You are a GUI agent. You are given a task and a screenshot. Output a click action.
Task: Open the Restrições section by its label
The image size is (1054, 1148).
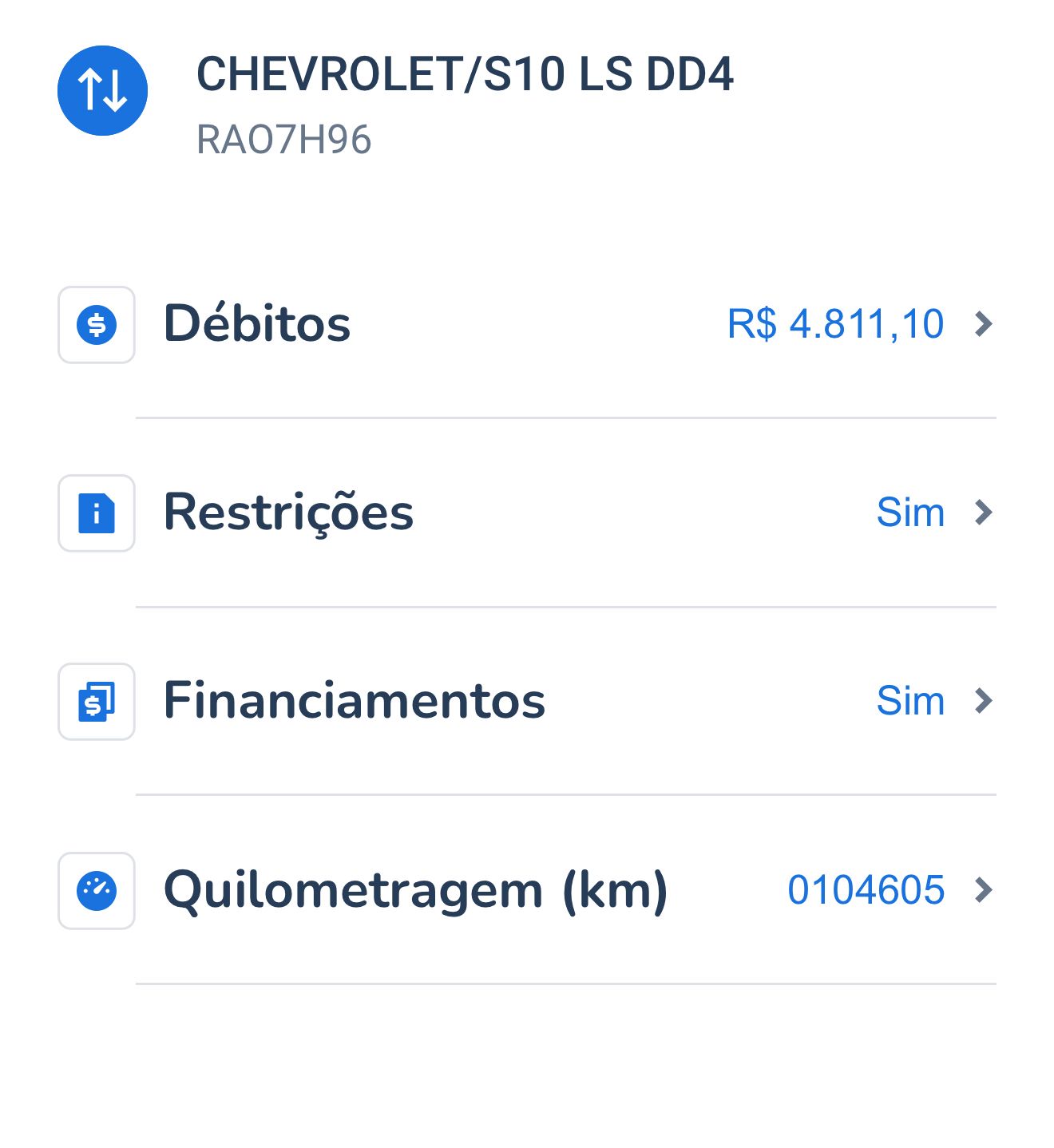tap(288, 513)
